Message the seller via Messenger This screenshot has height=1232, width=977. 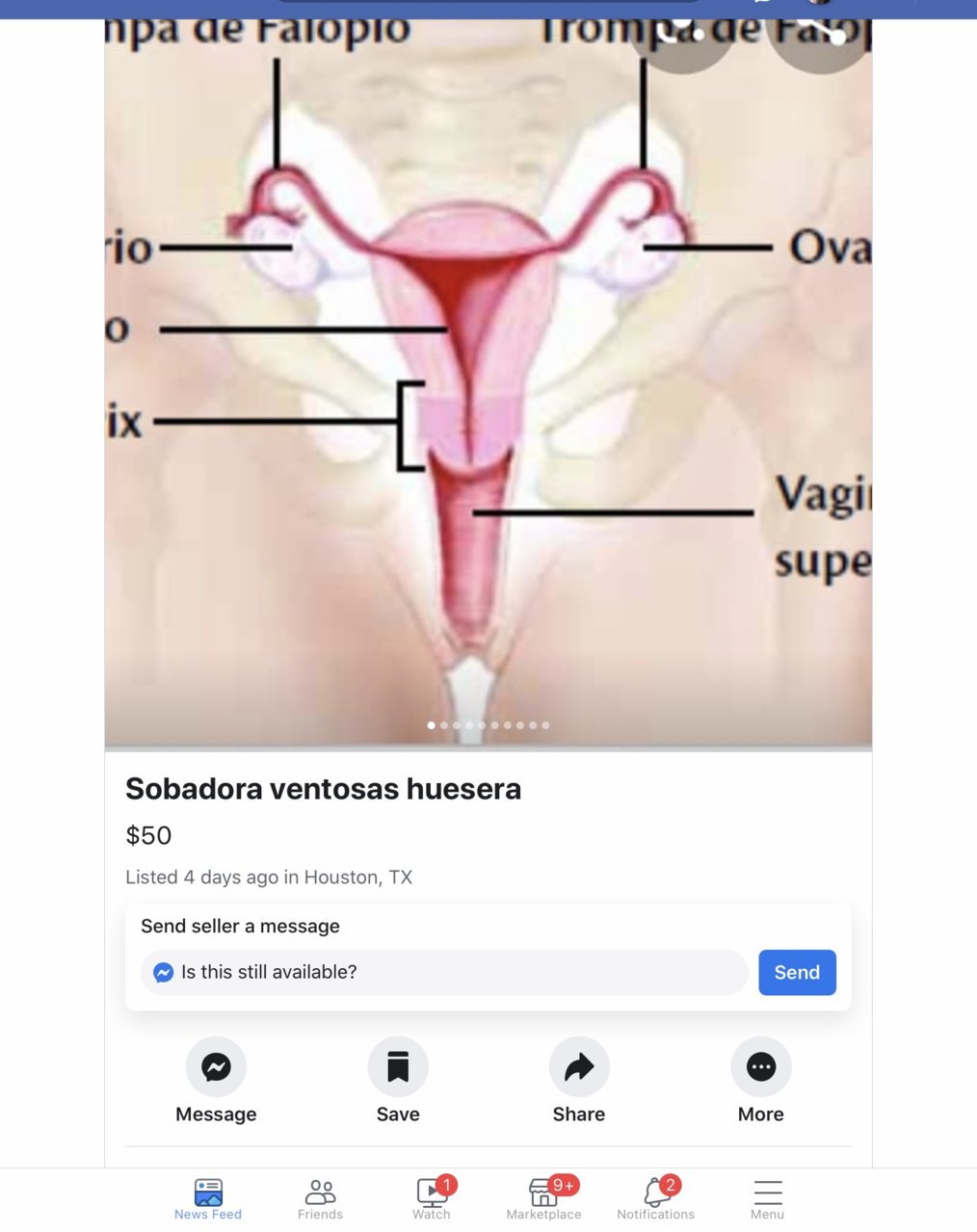click(x=216, y=1067)
